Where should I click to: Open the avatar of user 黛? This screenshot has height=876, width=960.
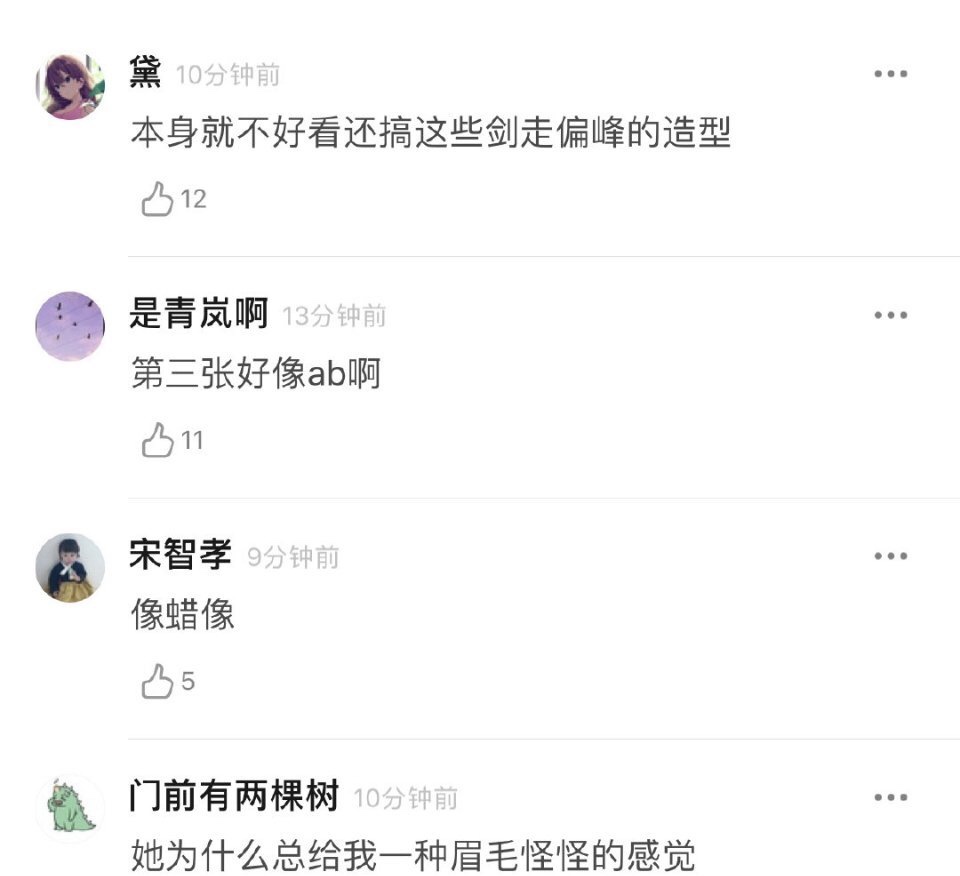click(70, 86)
